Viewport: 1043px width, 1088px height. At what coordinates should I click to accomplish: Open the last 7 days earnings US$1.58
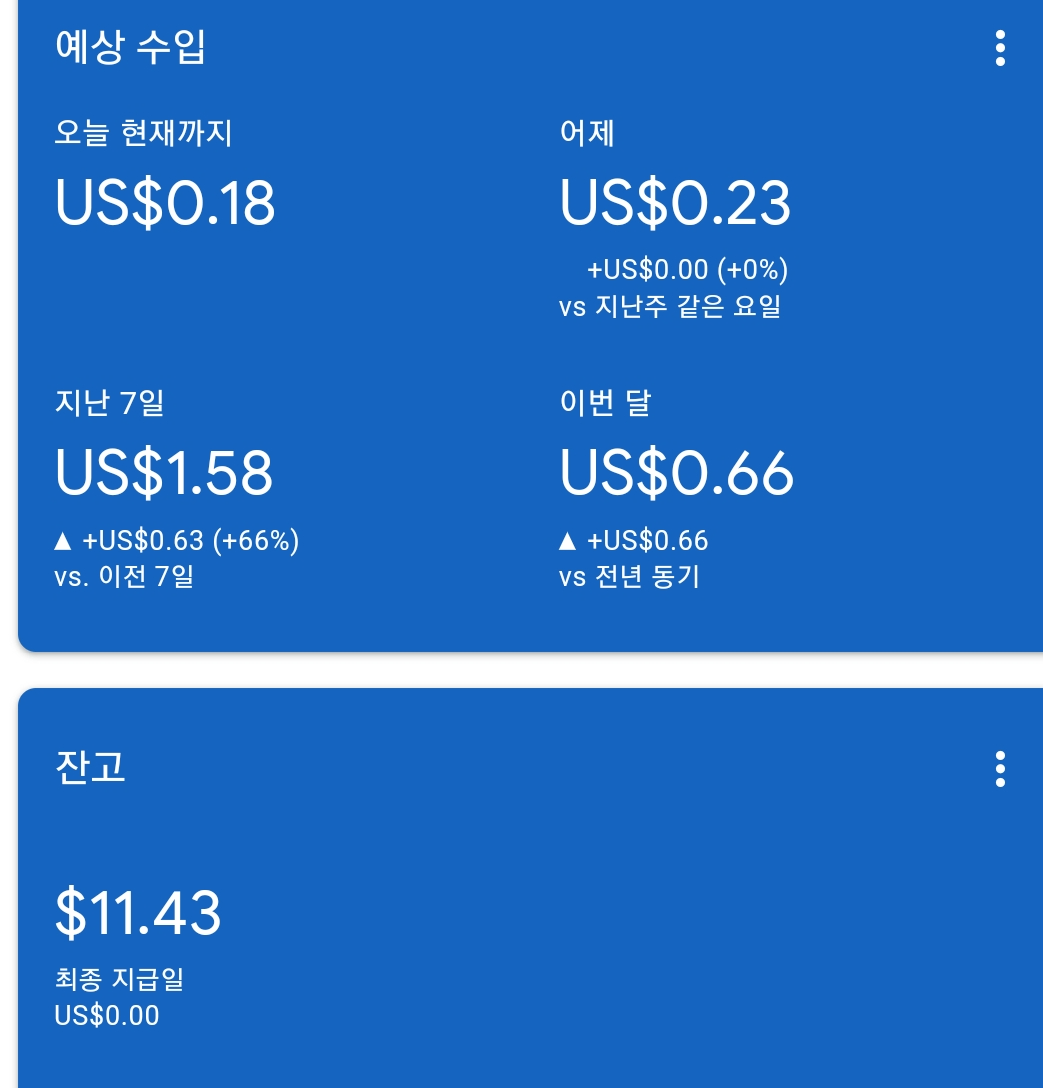(x=164, y=473)
